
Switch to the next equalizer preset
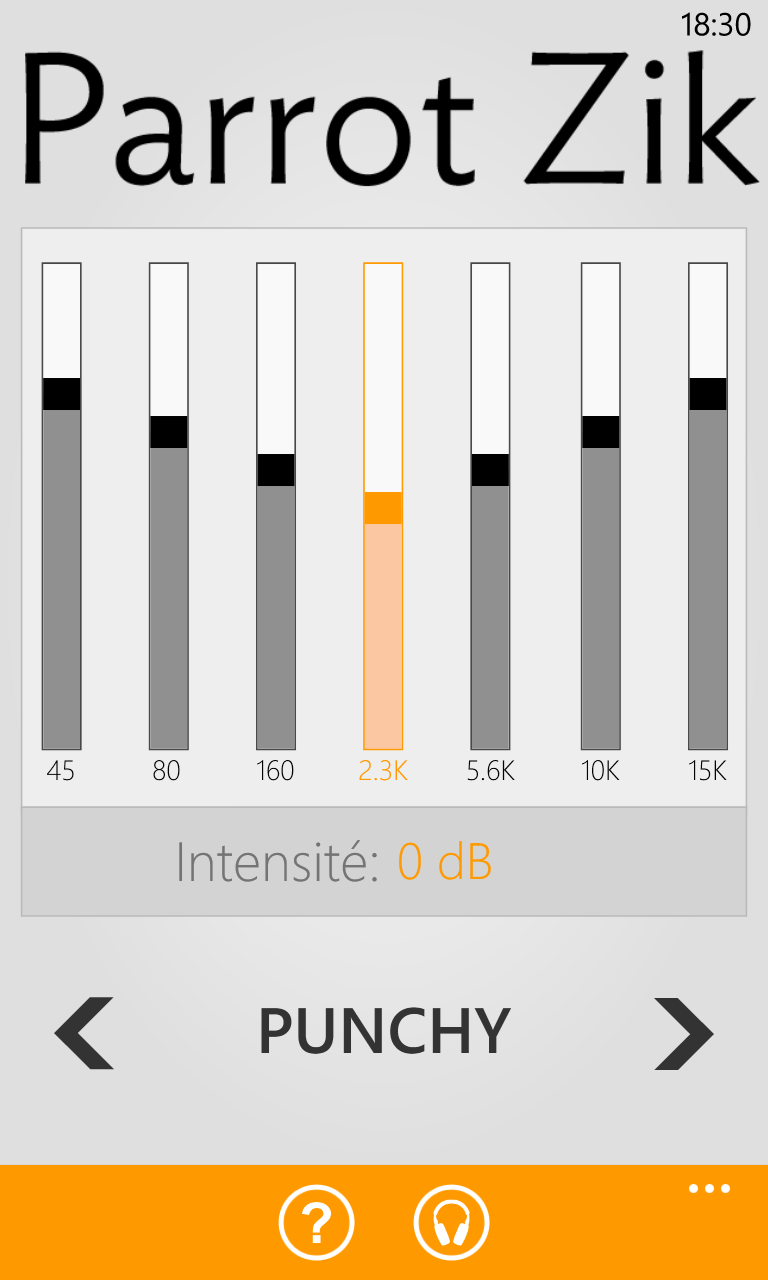click(684, 1033)
